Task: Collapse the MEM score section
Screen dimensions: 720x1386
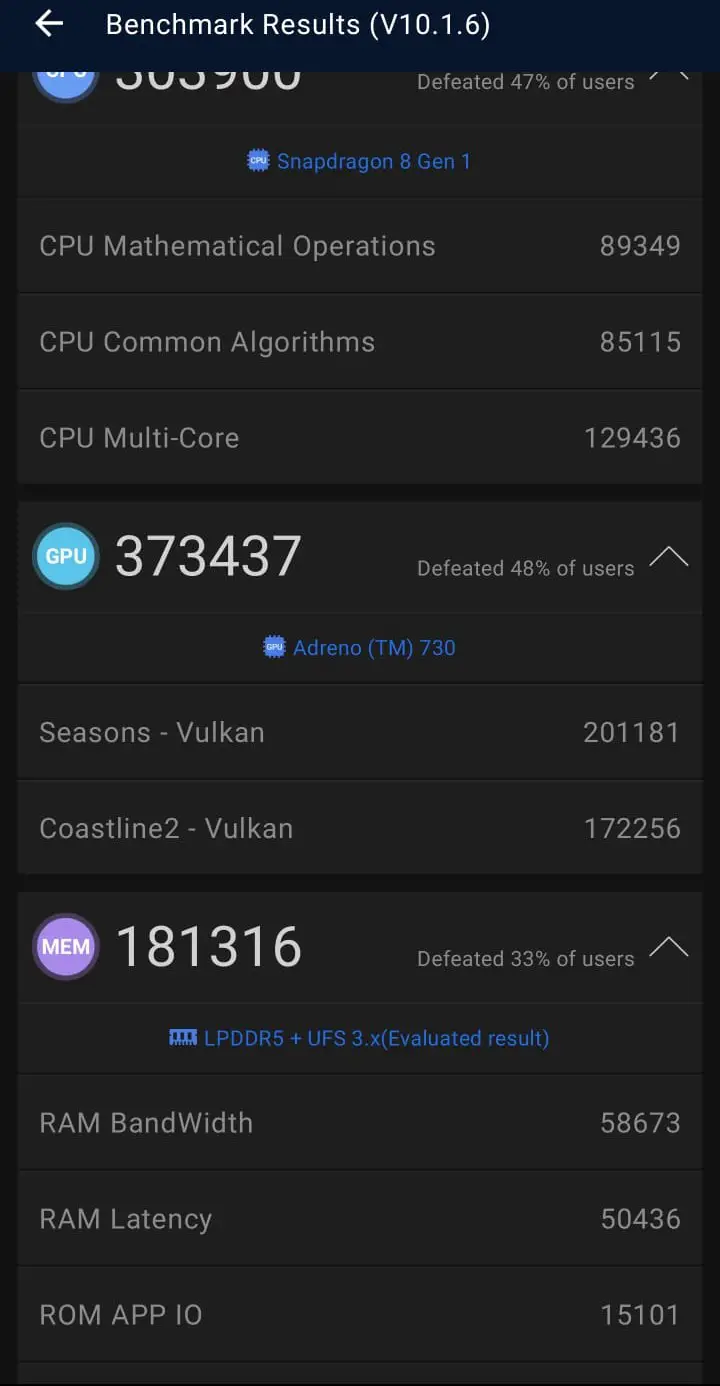Action: tap(668, 947)
